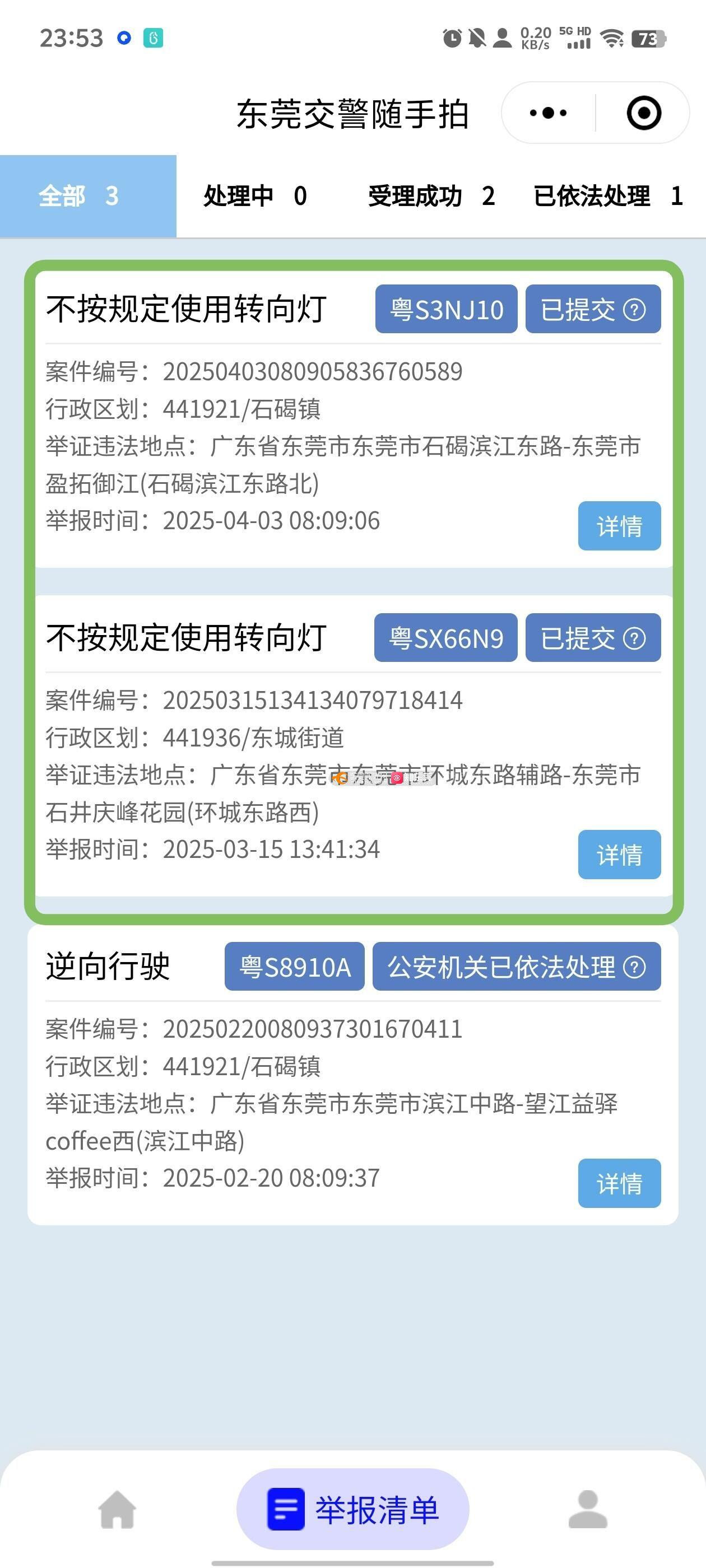Viewport: 706px width, 1568px height.
Task: View 详情 for the 粤SX66N9 report
Action: coord(620,855)
